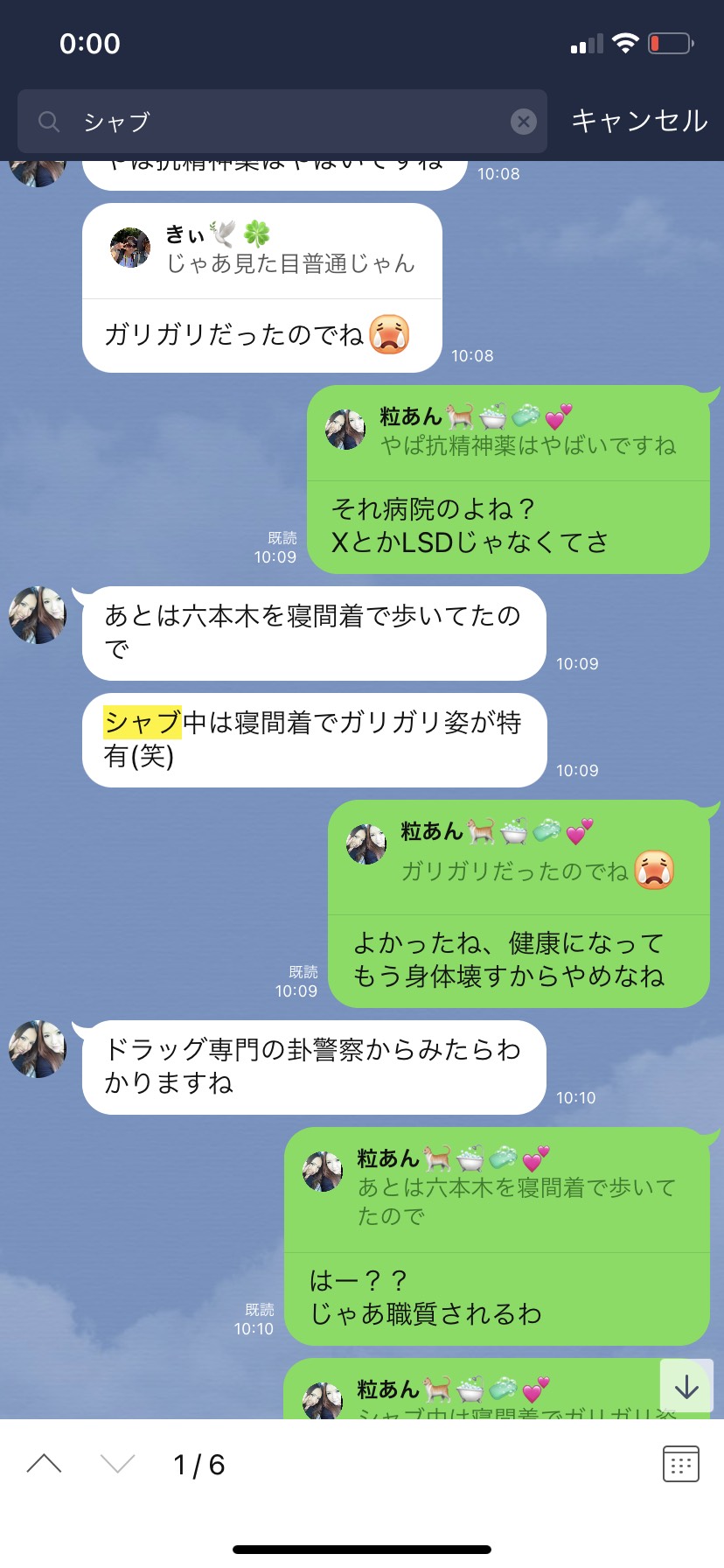
Task: Go to previous search result
Action: coord(45,1464)
